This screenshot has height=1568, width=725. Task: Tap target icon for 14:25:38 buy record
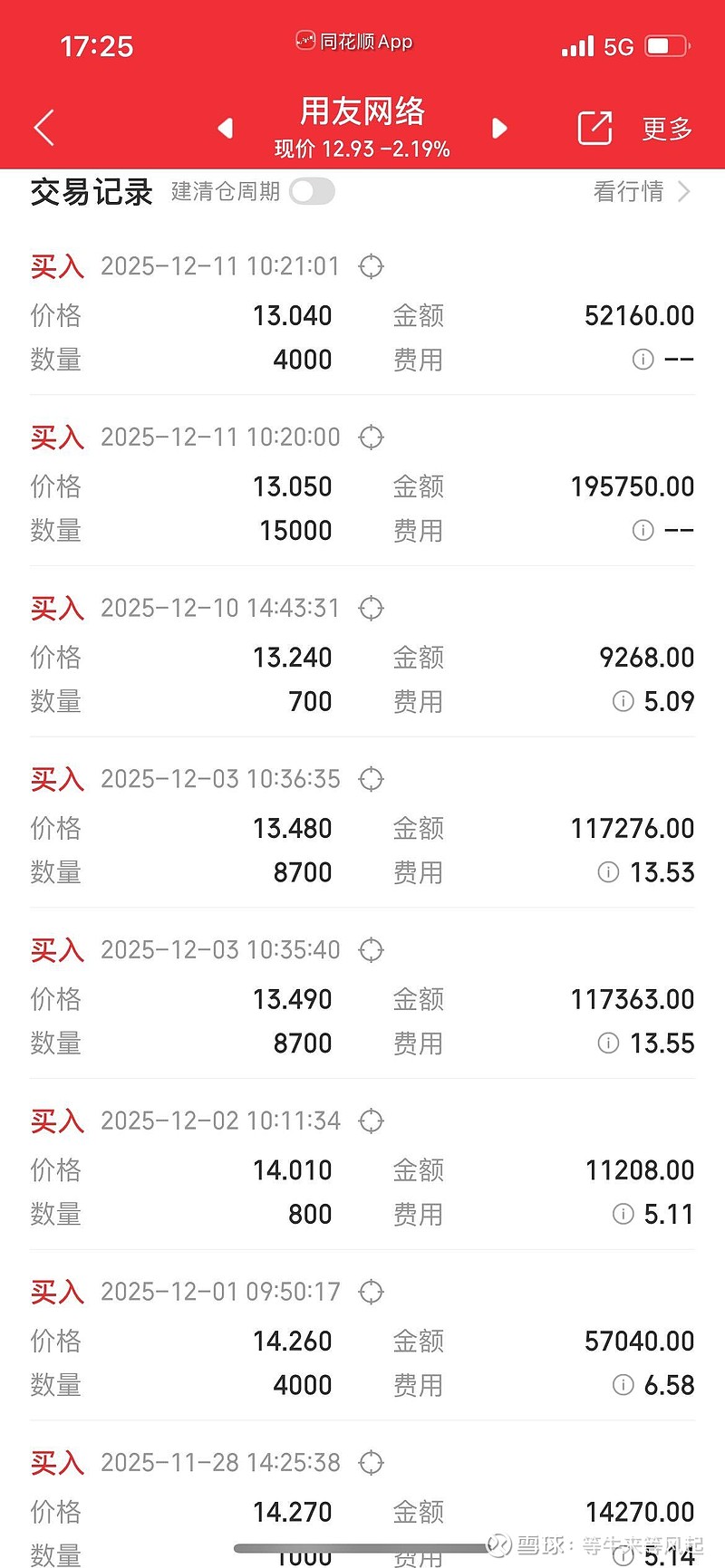click(371, 1462)
